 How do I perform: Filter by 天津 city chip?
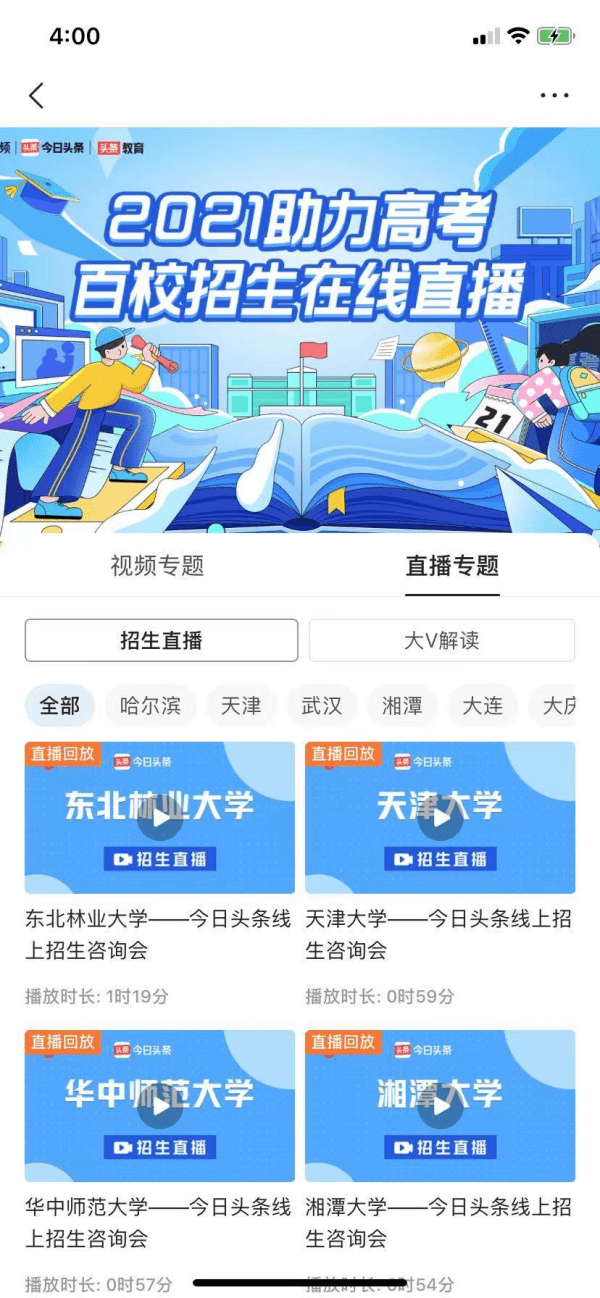241,706
